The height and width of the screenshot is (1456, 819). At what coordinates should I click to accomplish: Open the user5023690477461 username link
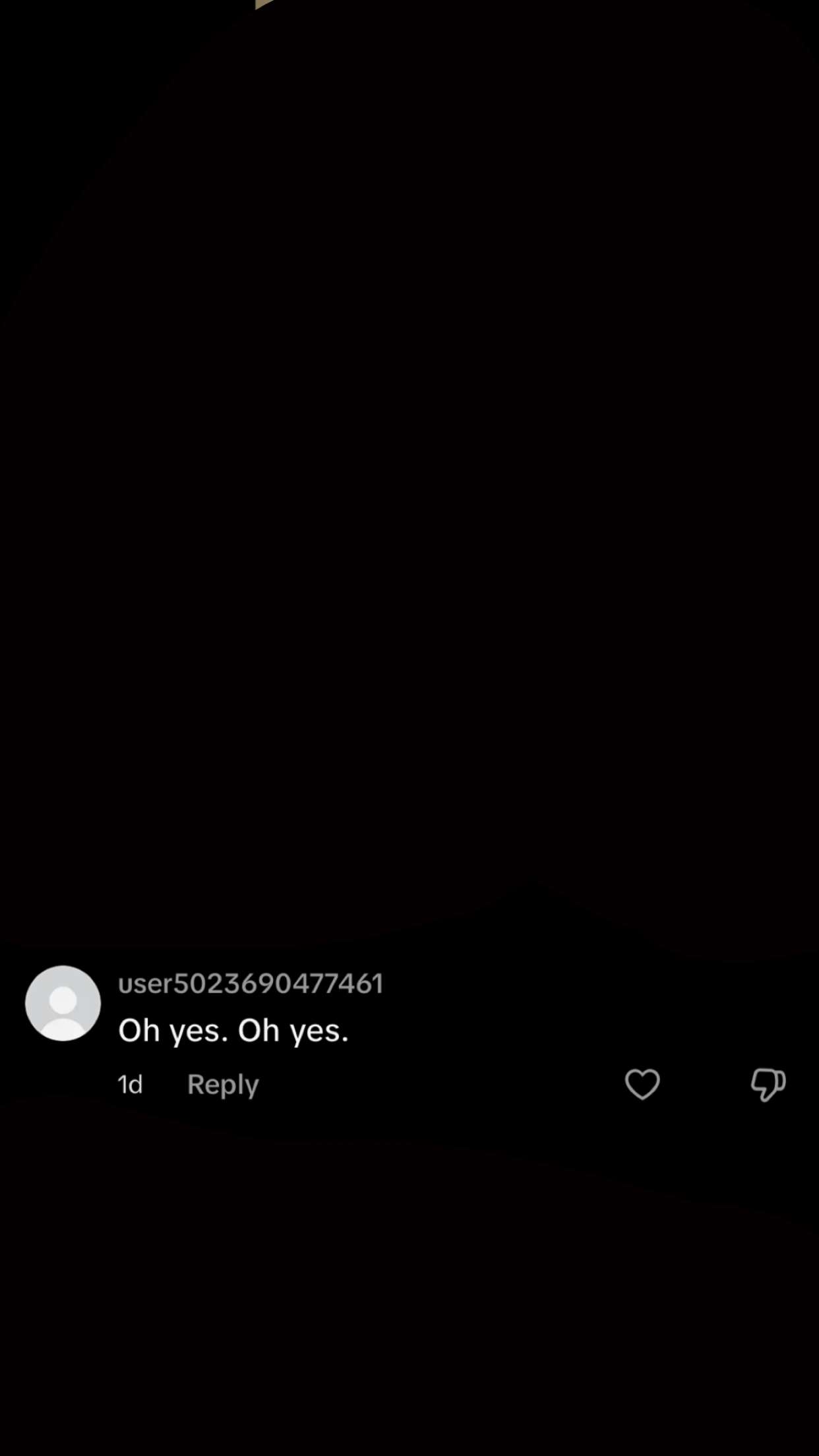click(251, 983)
